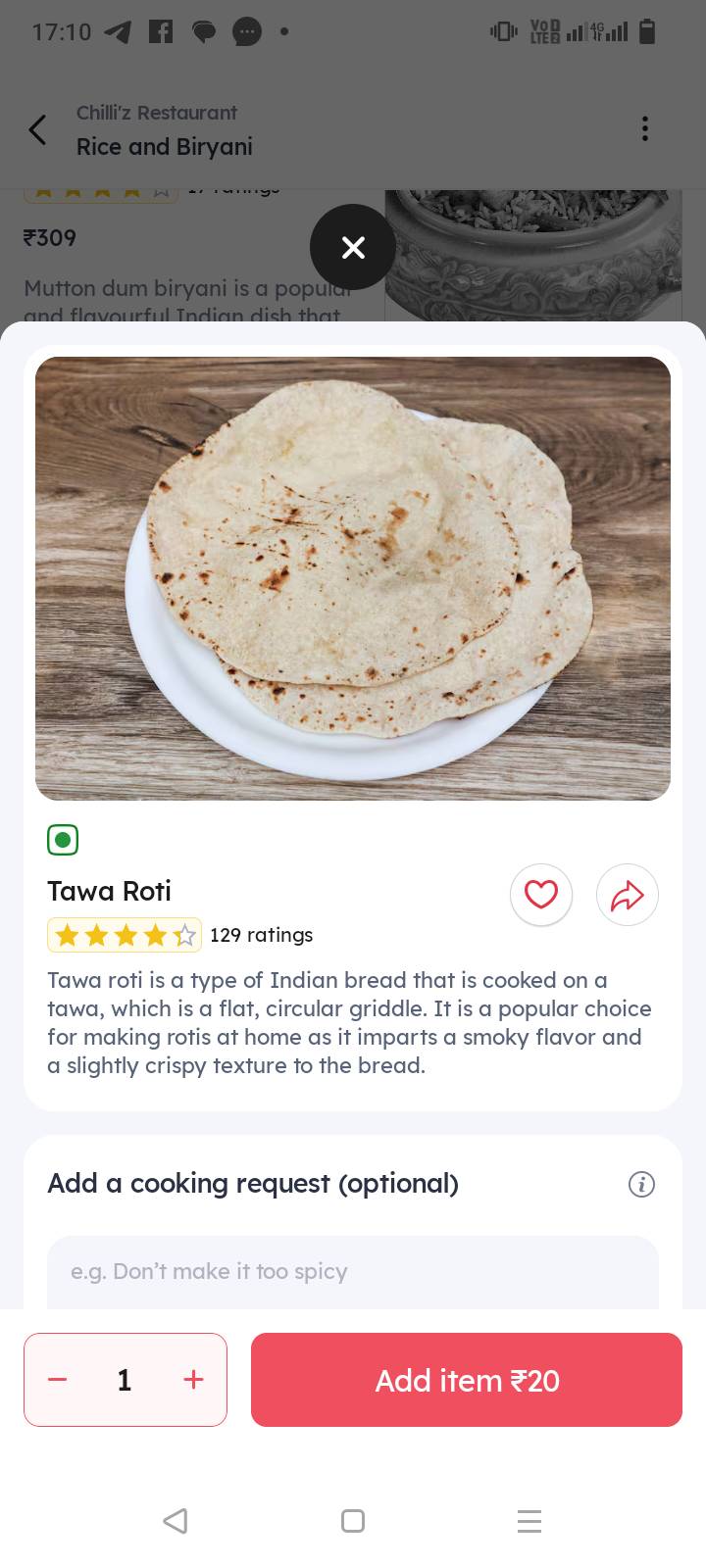706x1568 pixels.
Task: Close the Tawa Roti details sheet
Action: tap(353, 247)
